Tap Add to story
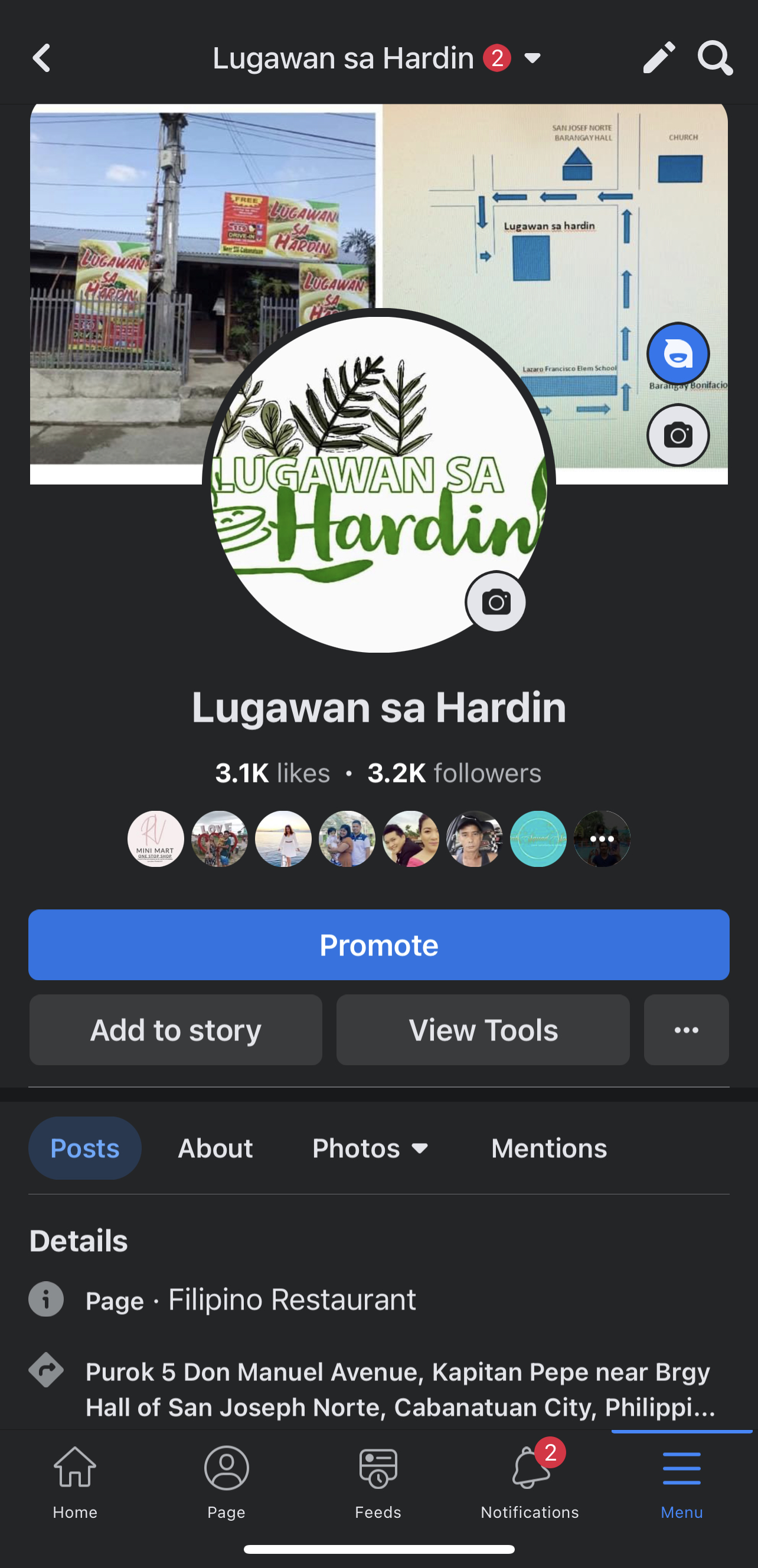 click(x=175, y=1030)
